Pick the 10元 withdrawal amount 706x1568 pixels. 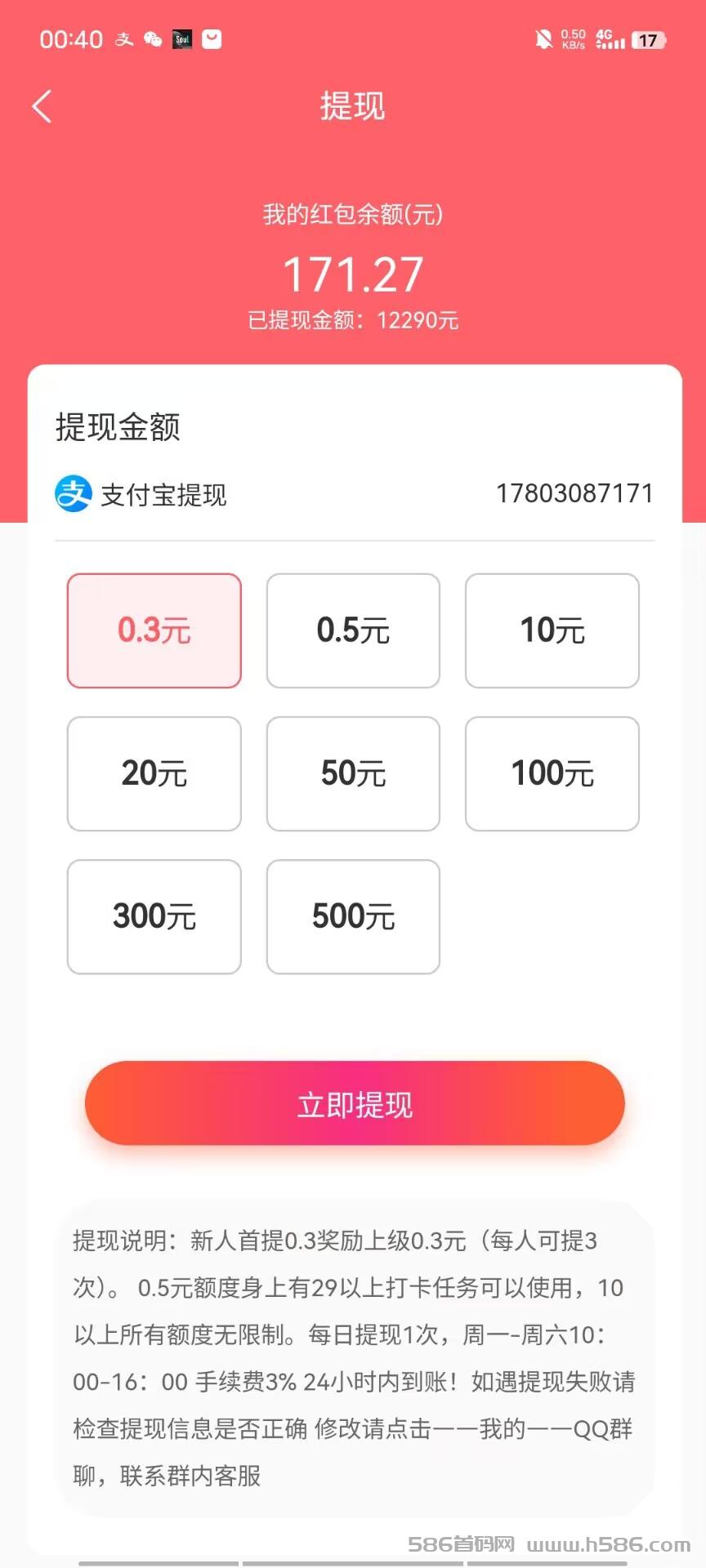point(552,630)
